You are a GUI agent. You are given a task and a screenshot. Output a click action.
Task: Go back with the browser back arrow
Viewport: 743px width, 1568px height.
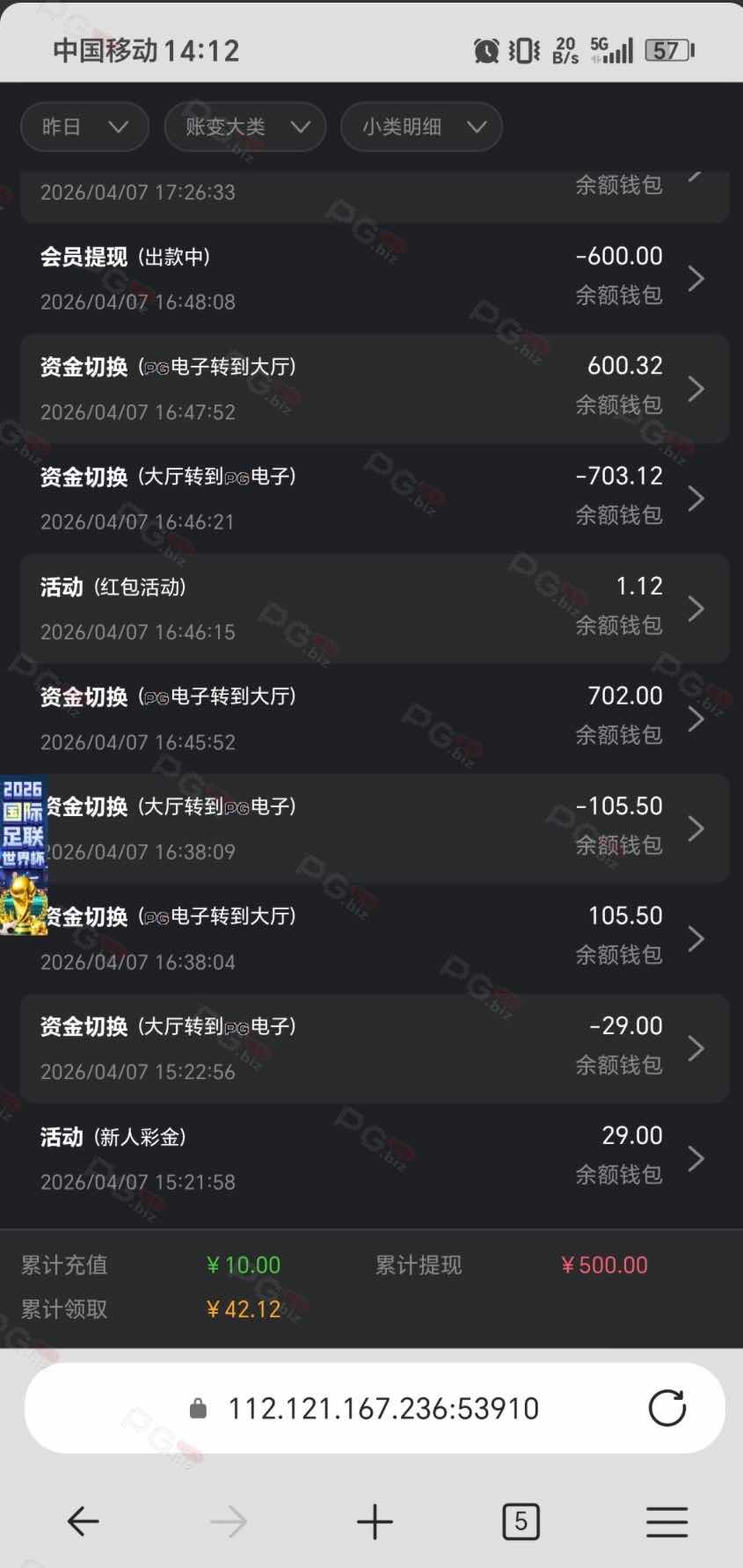click(84, 1521)
